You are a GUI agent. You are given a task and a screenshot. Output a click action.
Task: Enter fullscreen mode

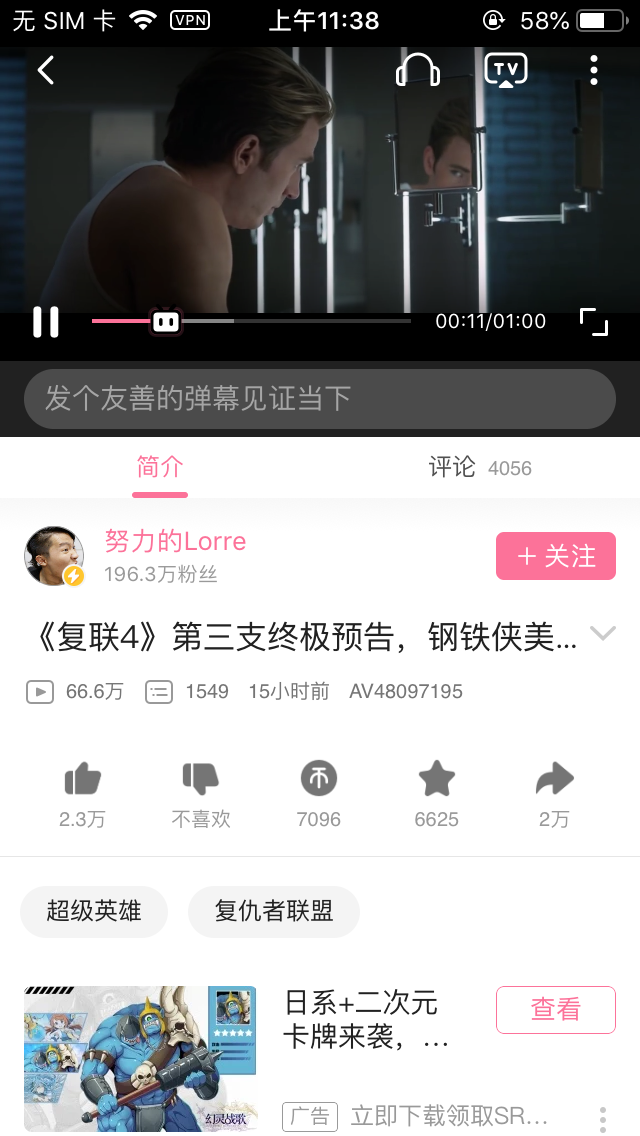(594, 322)
